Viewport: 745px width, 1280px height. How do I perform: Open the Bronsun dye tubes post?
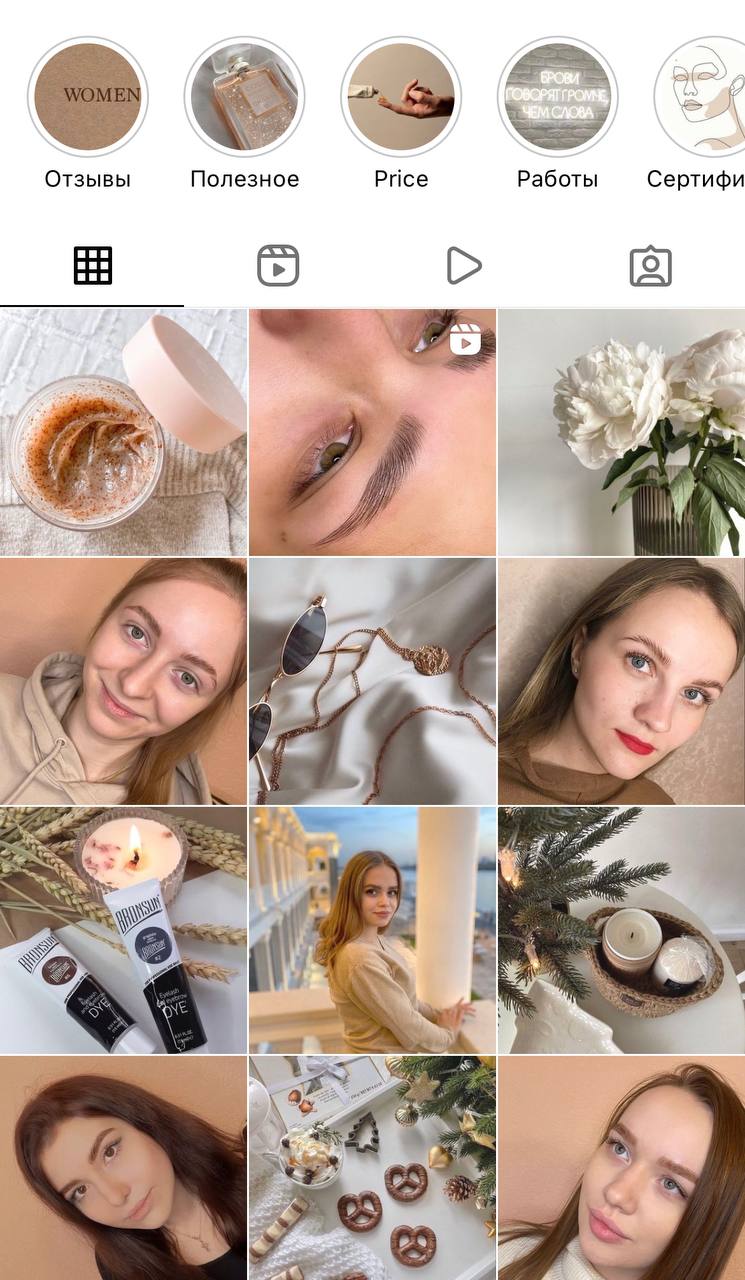pos(123,930)
